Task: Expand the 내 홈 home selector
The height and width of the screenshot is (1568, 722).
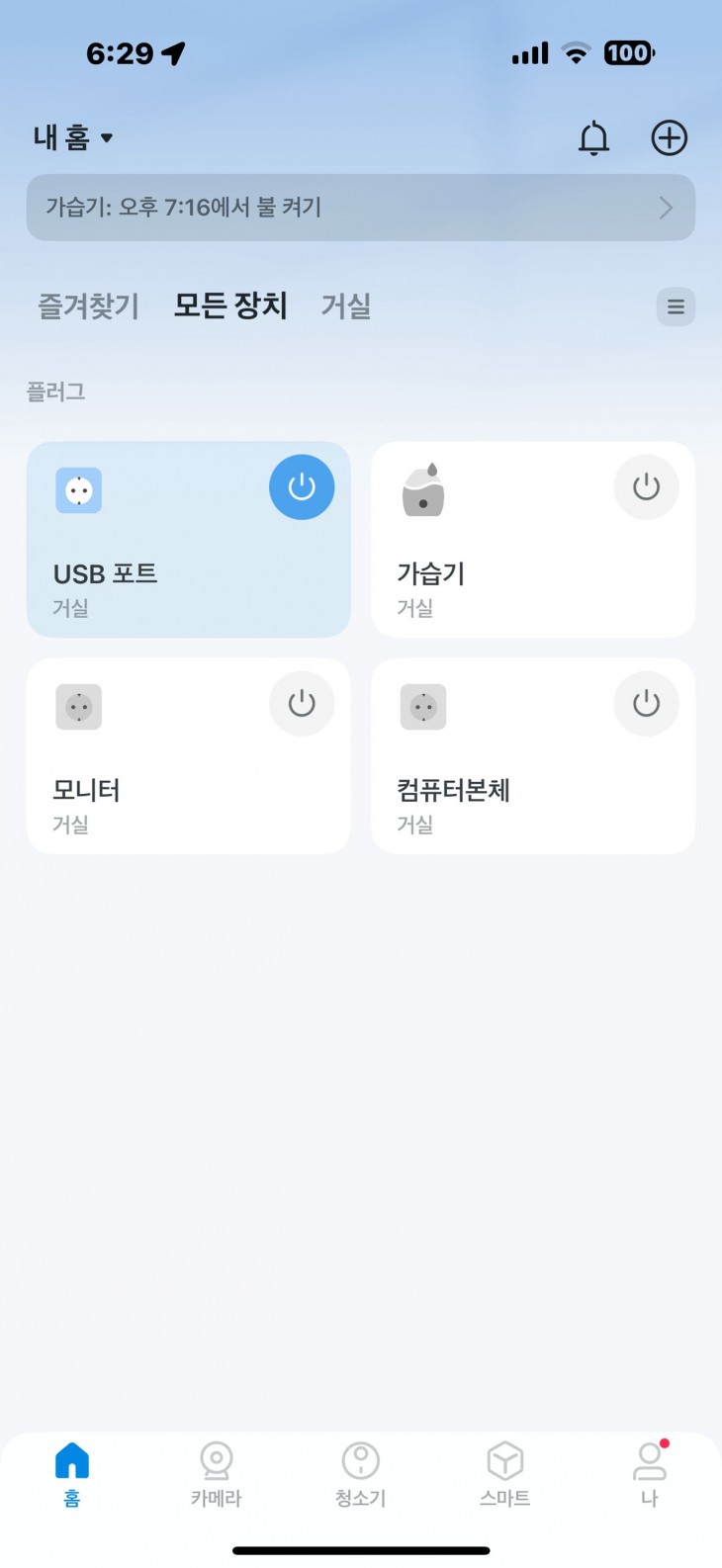Action: tap(74, 137)
